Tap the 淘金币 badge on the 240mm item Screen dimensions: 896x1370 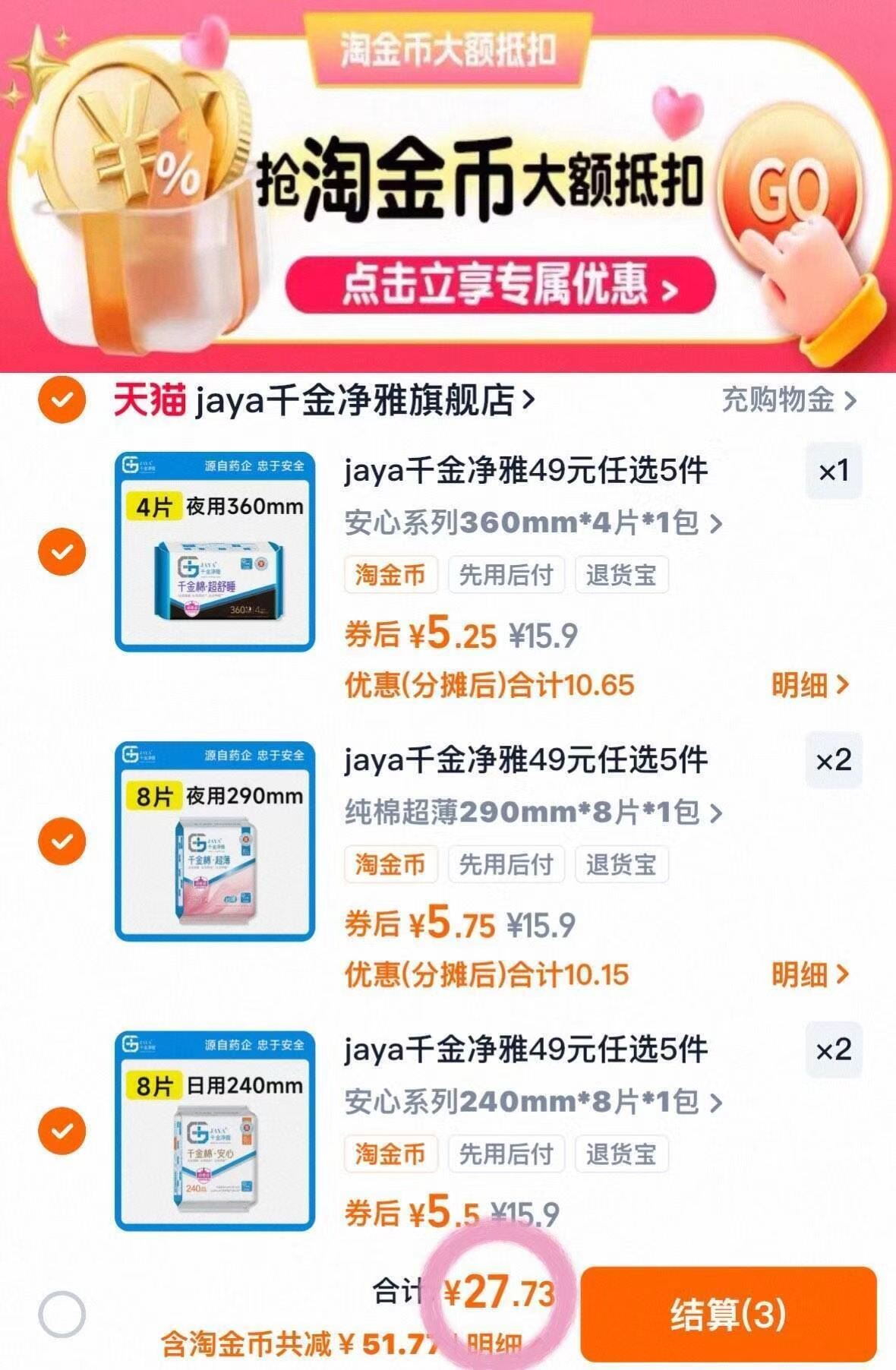click(x=392, y=1154)
